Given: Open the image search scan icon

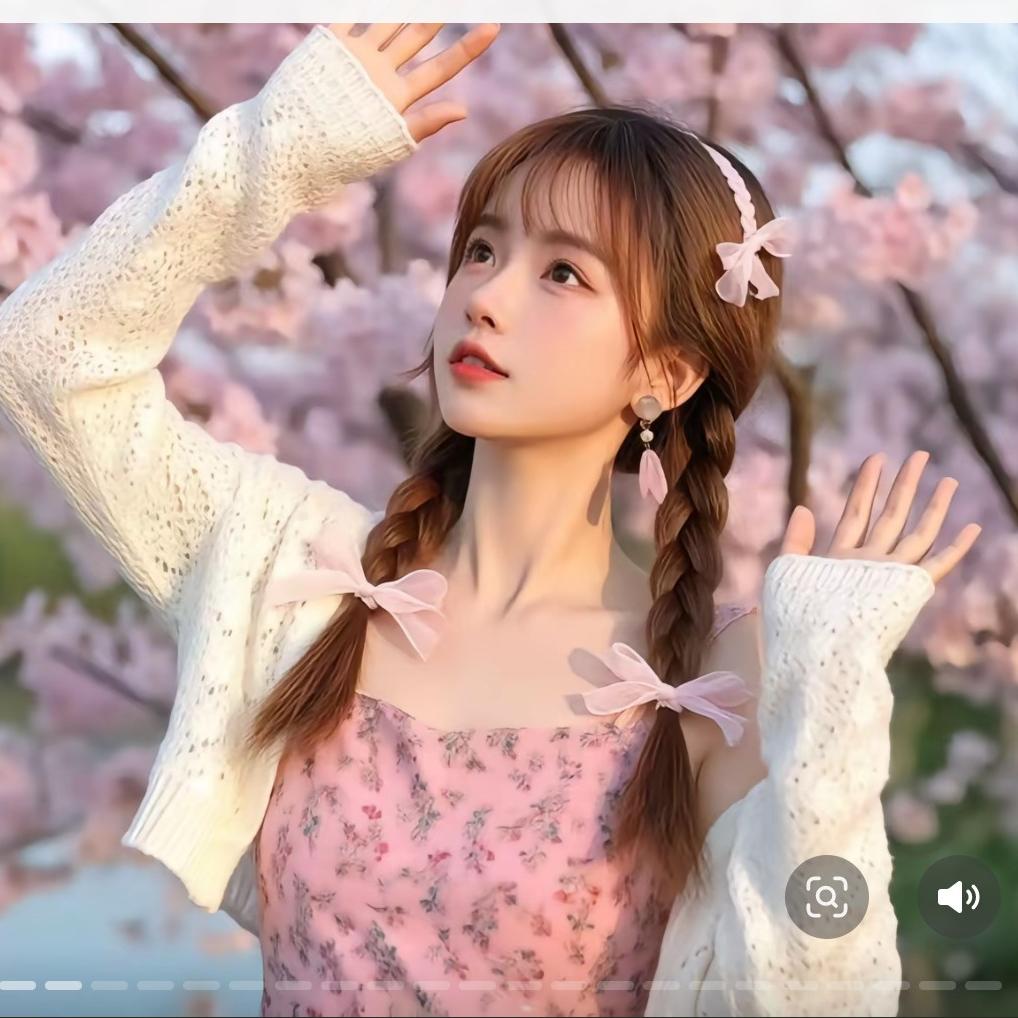Looking at the screenshot, I should pyautogui.click(x=826, y=897).
